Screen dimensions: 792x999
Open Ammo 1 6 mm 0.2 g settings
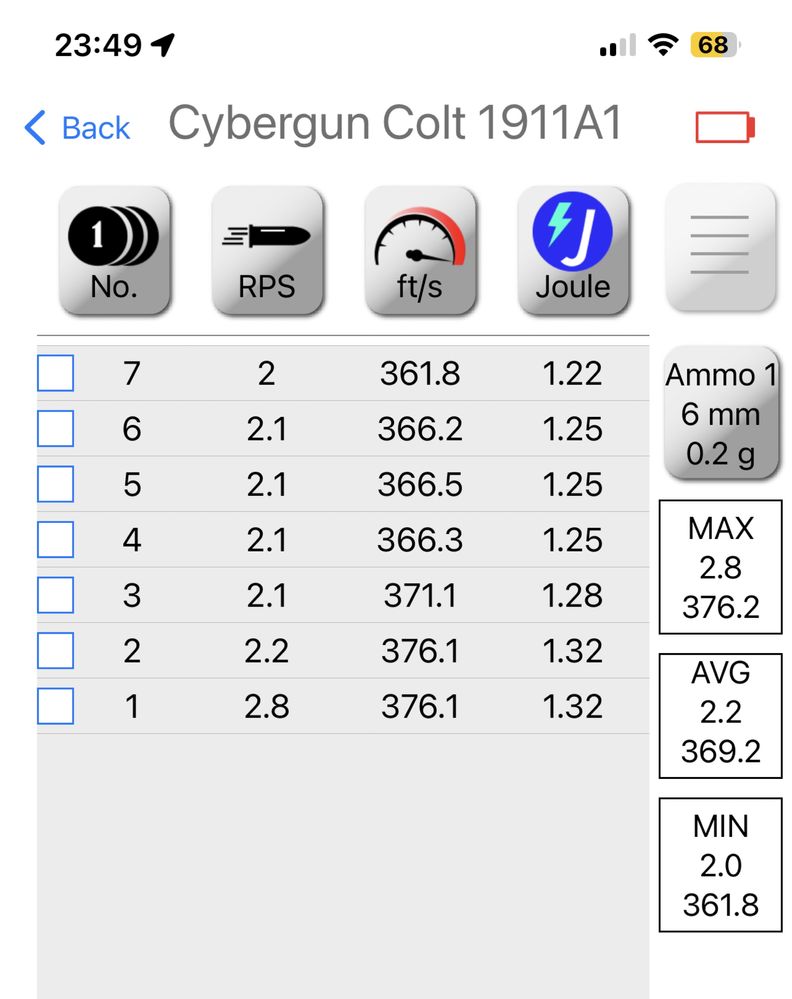pyautogui.click(x=720, y=414)
